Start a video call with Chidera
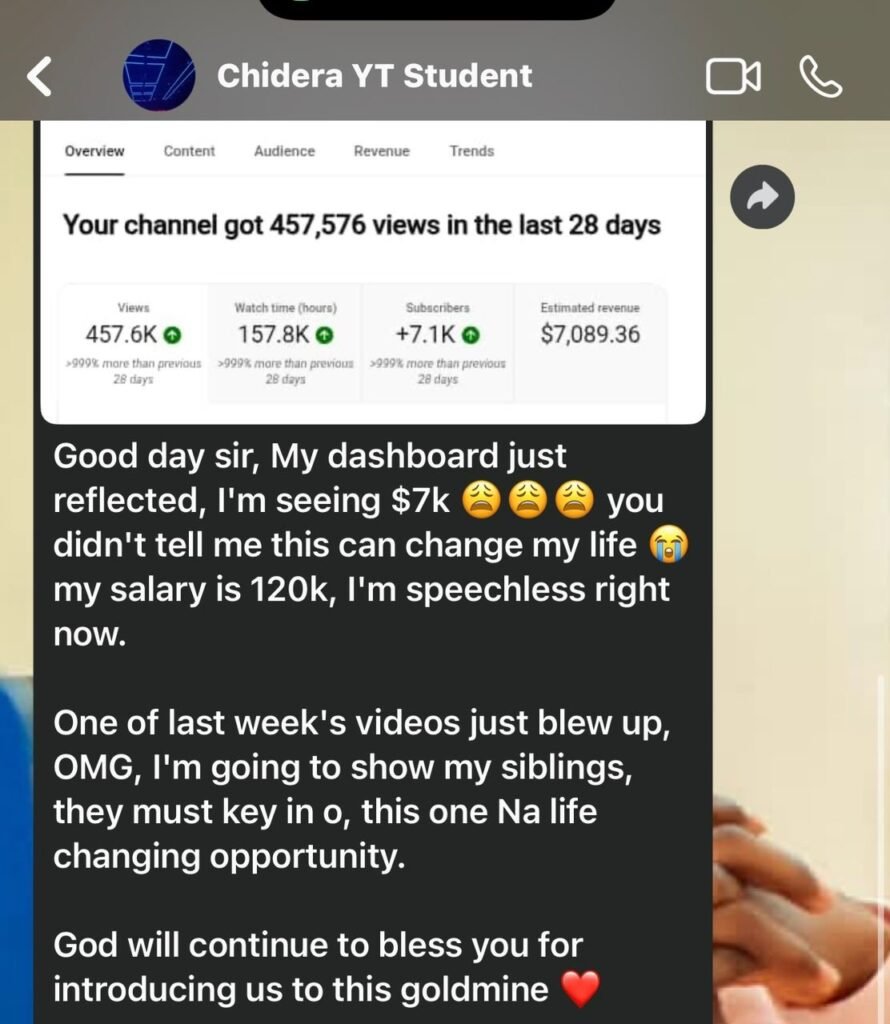Image resolution: width=890 pixels, height=1024 pixels. tap(733, 77)
